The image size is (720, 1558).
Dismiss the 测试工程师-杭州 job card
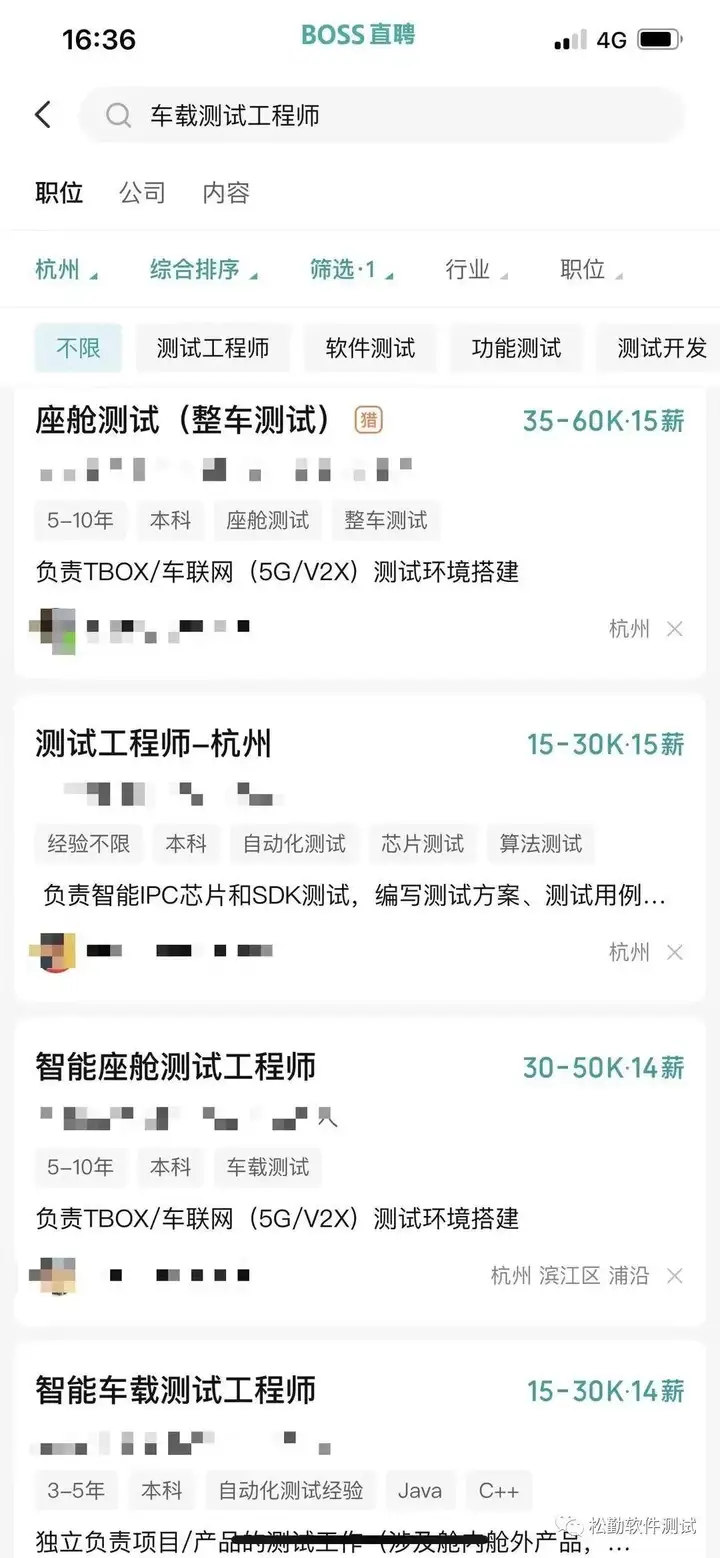click(x=675, y=953)
